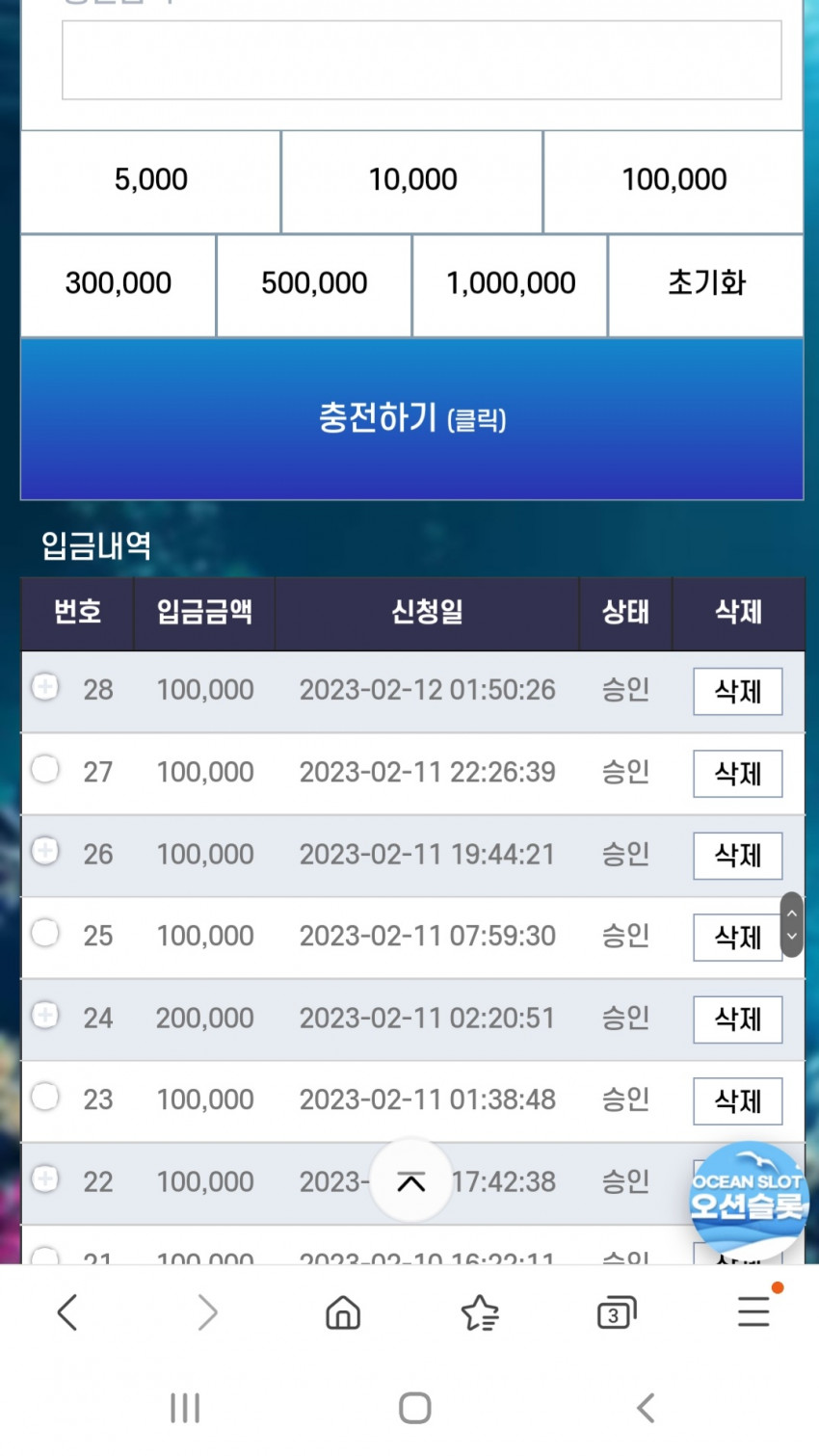Jump to top with the up arrow button
Image resolution: width=819 pixels, height=1456 pixels.
pyautogui.click(x=411, y=1181)
